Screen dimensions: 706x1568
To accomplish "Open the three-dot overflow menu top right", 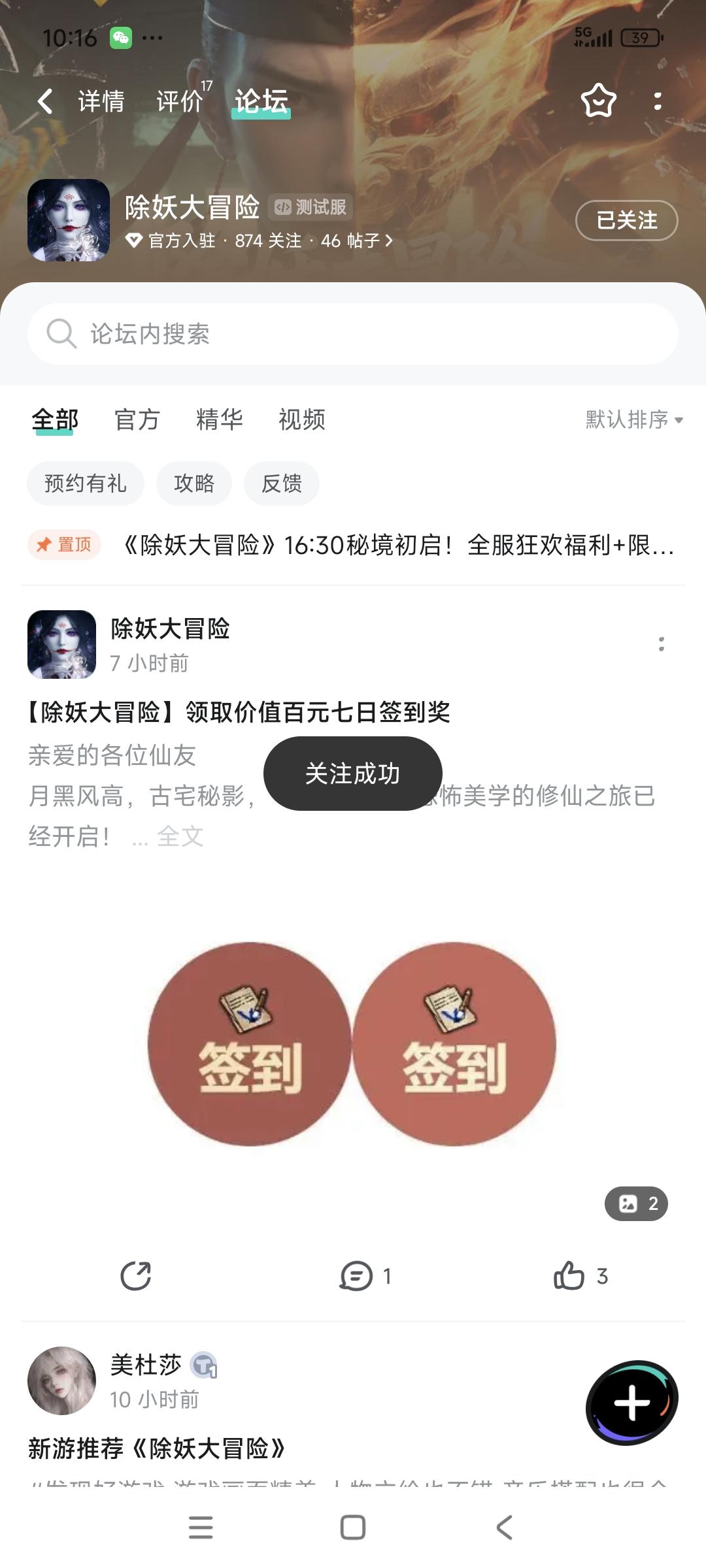I will tap(657, 101).
